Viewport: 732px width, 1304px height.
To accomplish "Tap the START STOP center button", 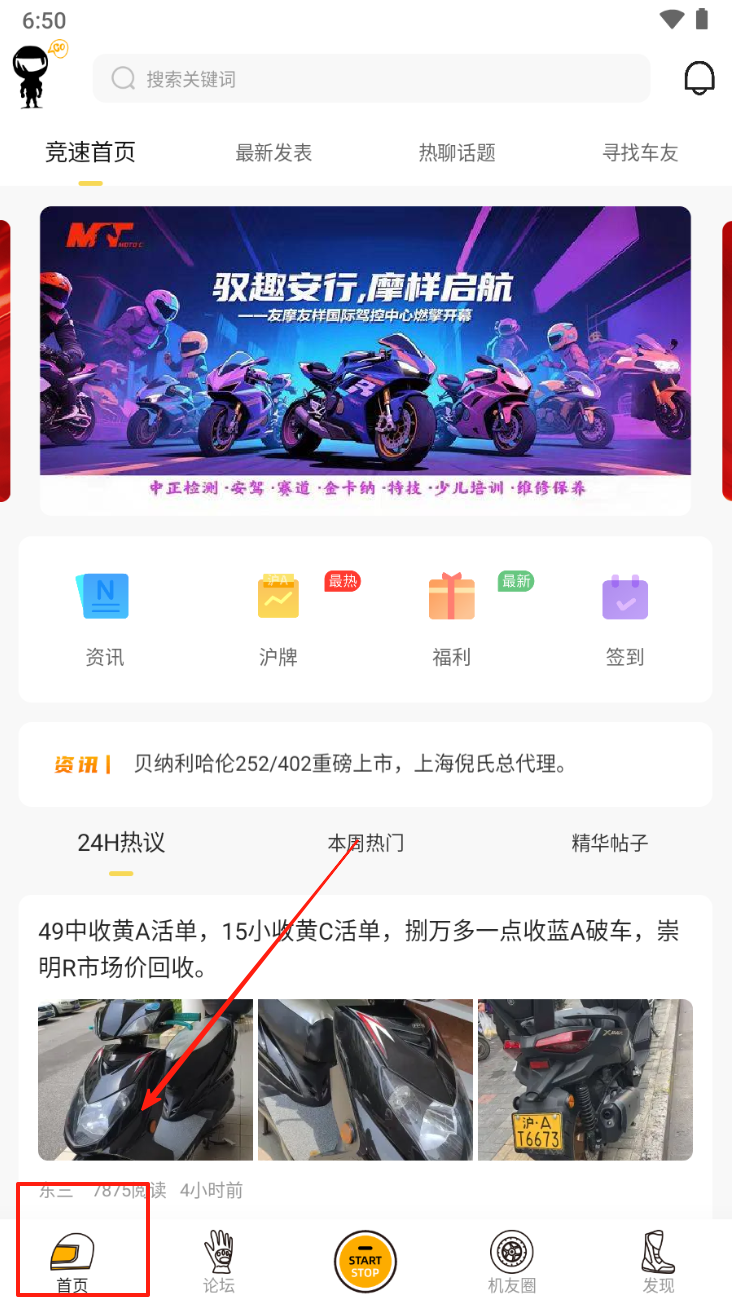I will coord(365,1262).
